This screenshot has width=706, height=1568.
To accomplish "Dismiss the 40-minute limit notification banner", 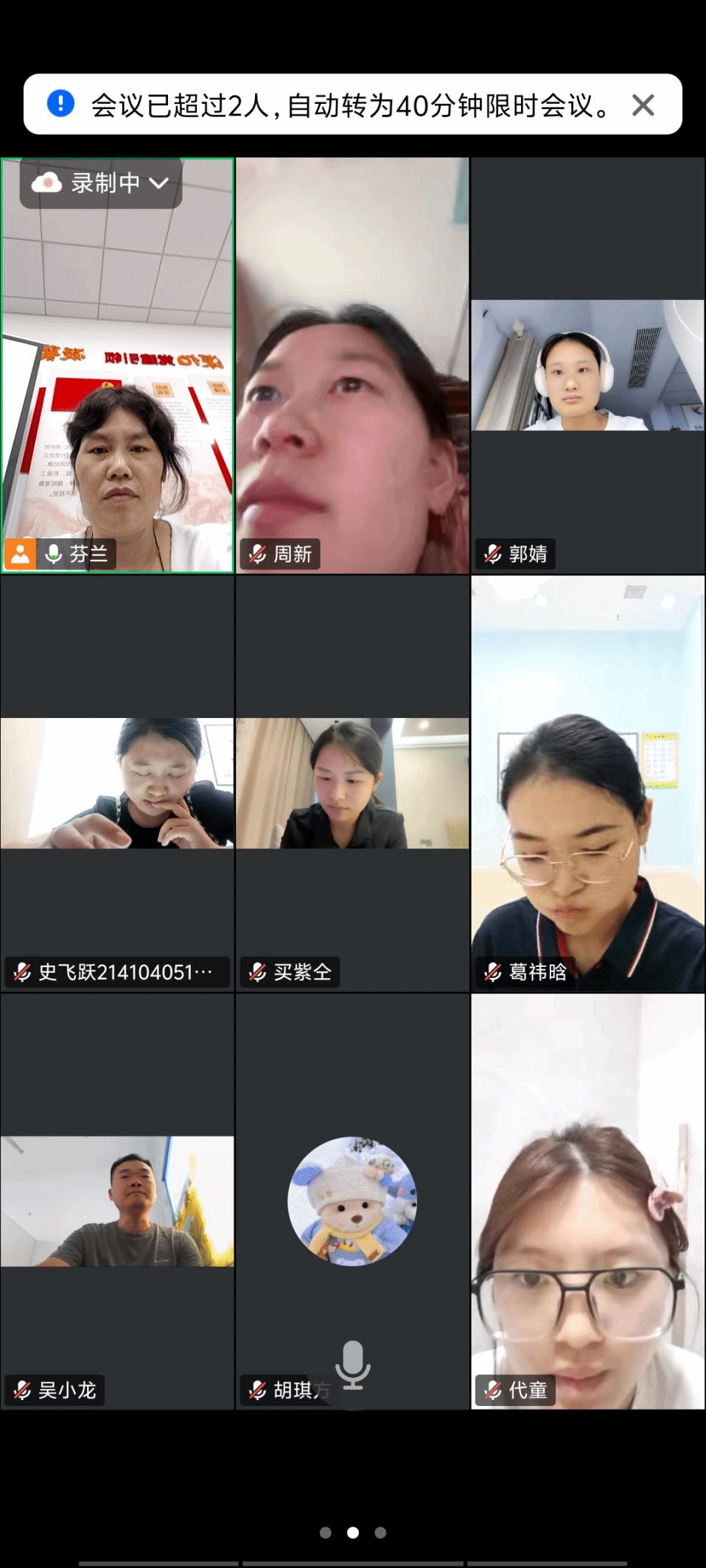I will click(x=643, y=105).
